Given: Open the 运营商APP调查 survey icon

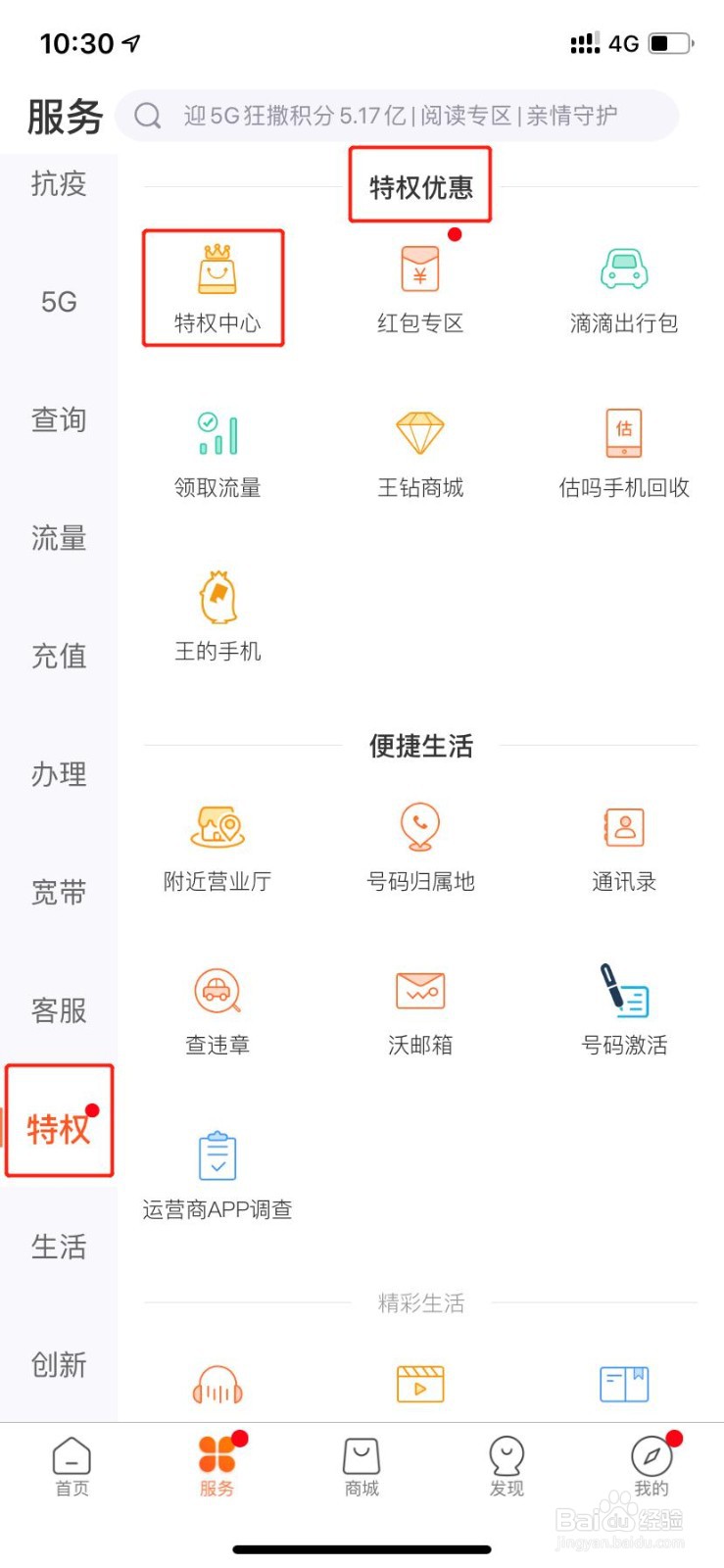Looking at the screenshot, I should (217, 1171).
